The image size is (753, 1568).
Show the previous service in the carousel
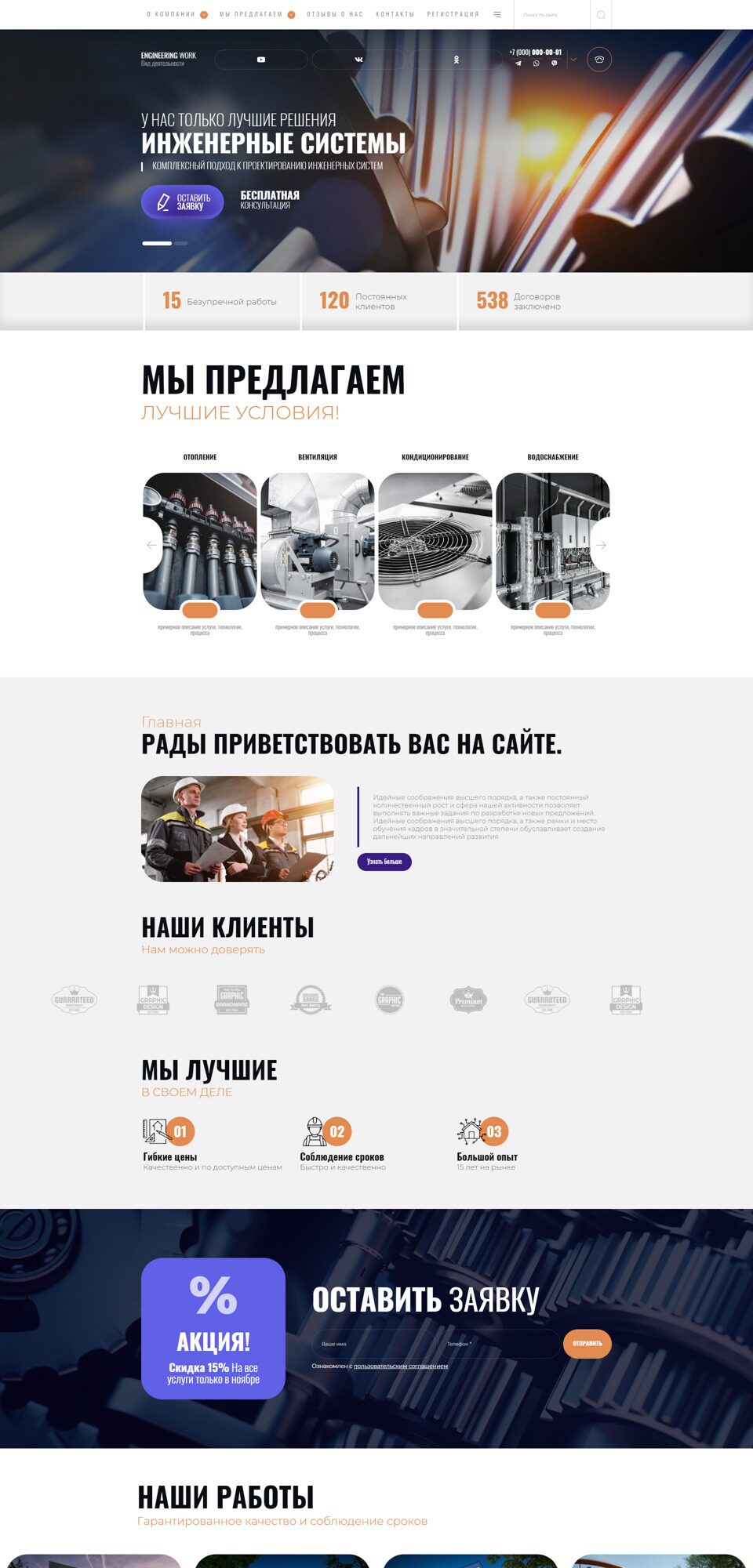click(x=151, y=545)
